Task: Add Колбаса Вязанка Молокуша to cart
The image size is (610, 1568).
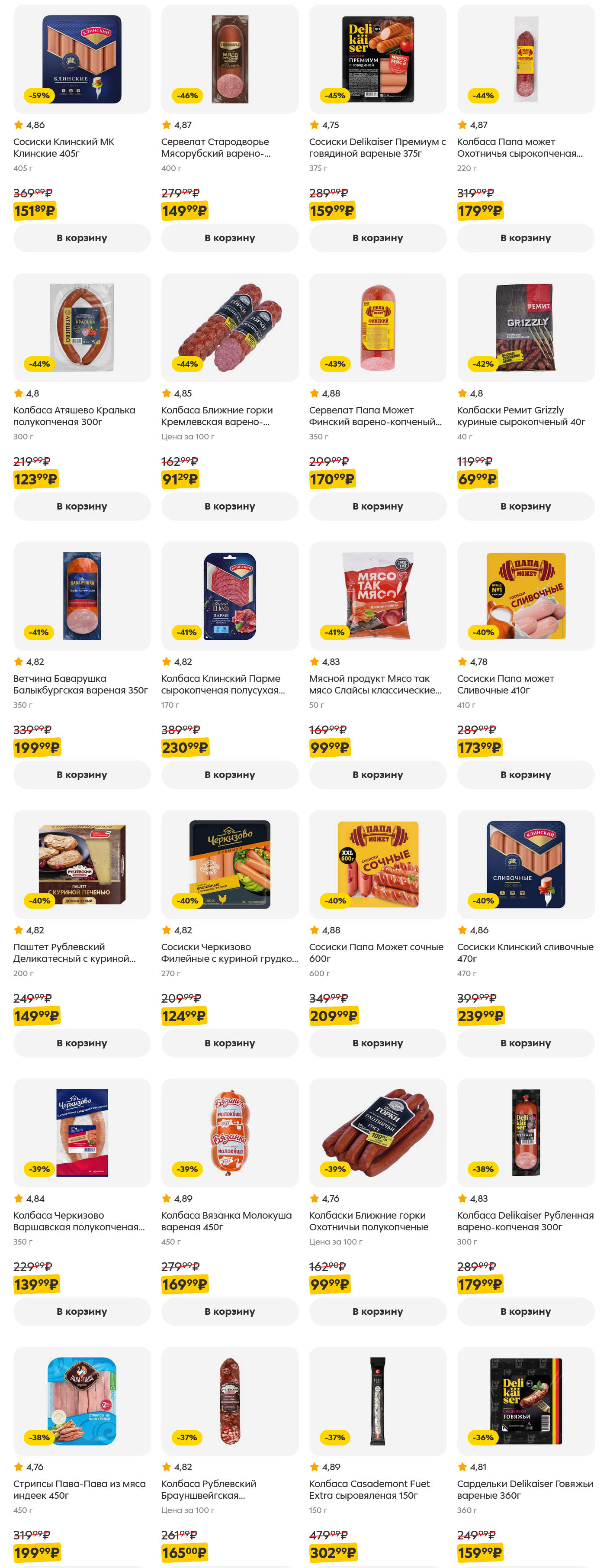Action: pos(229,1312)
